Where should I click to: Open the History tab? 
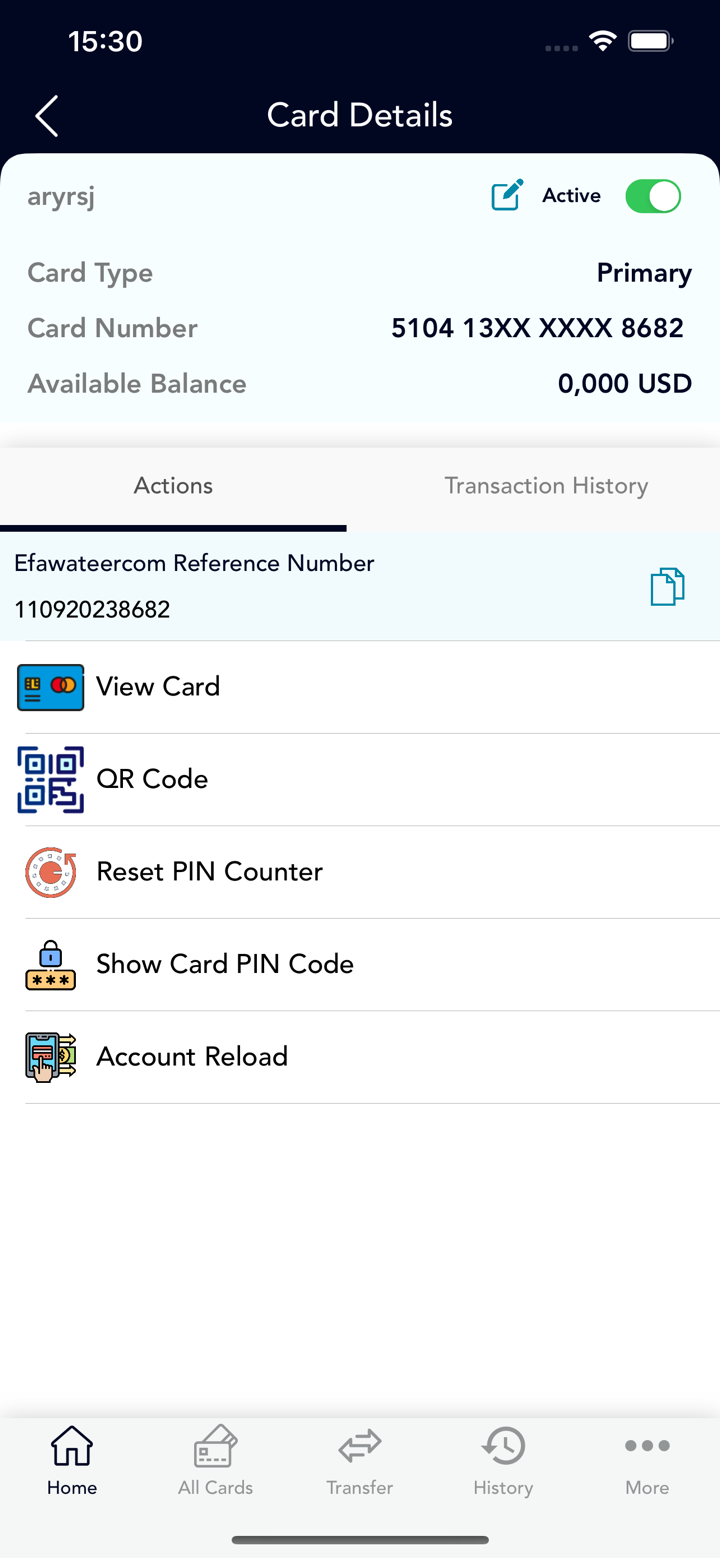click(503, 1461)
